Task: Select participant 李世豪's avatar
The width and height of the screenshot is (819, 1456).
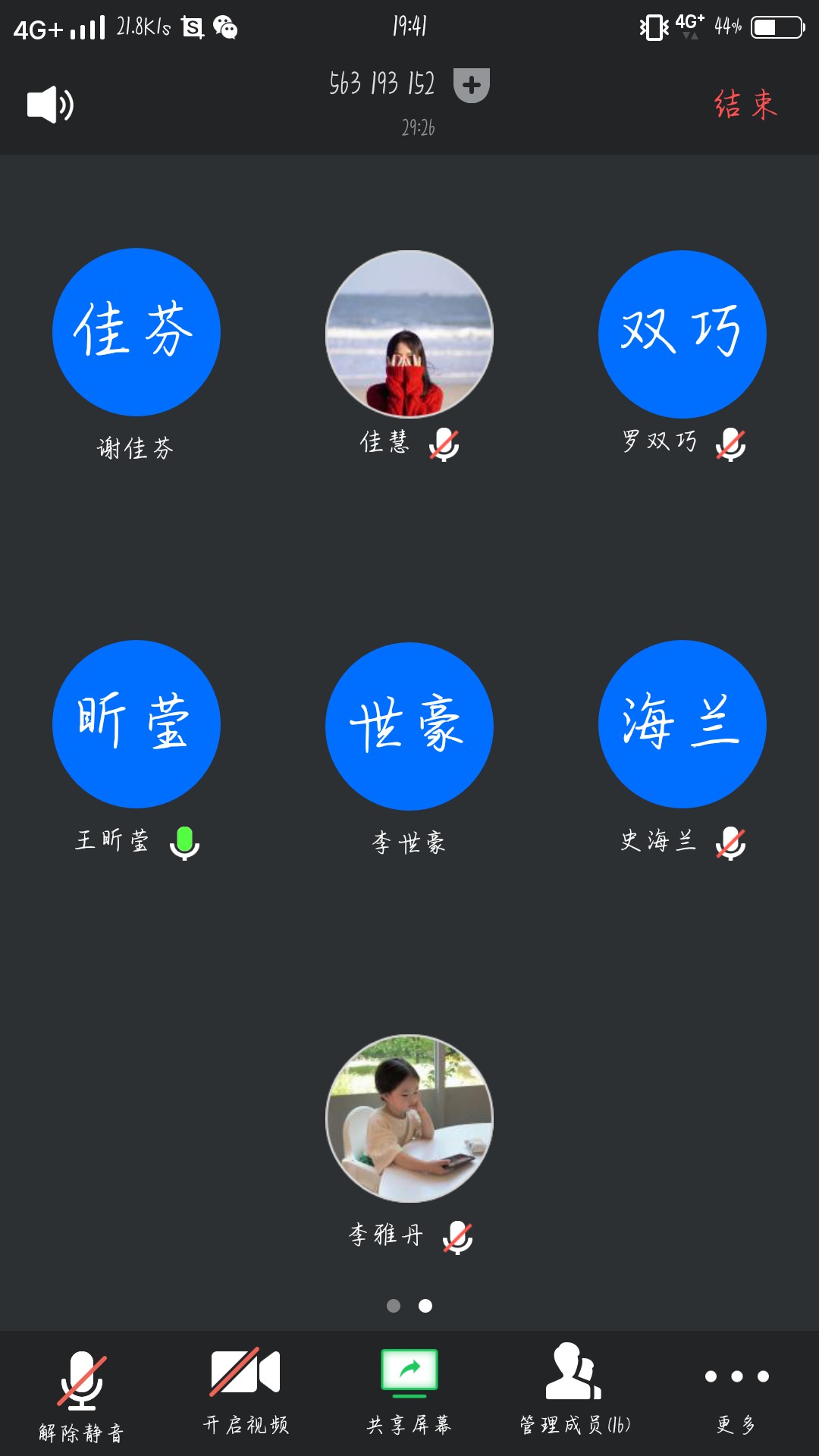Action: coord(409,726)
